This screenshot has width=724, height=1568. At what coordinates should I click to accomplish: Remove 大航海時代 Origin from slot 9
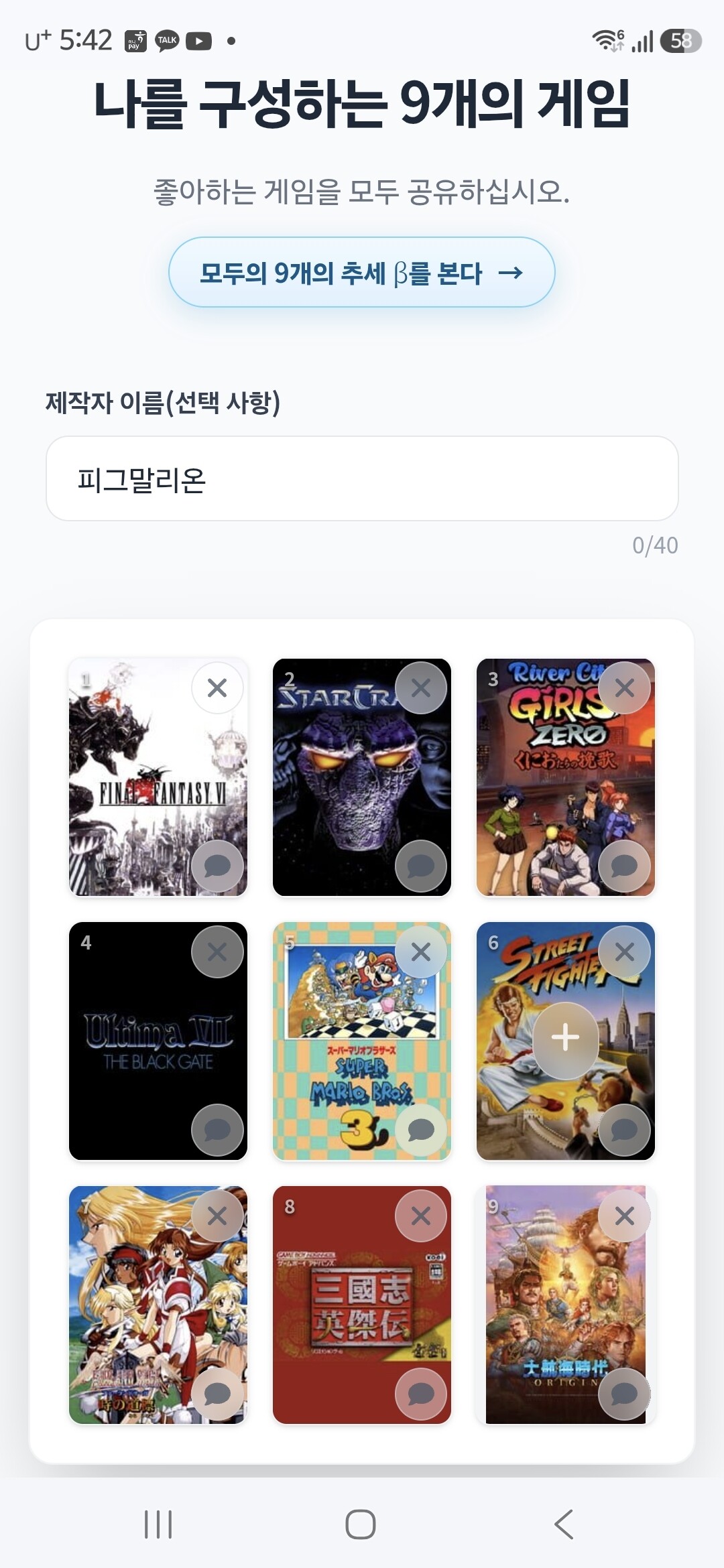[x=625, y=1216]
